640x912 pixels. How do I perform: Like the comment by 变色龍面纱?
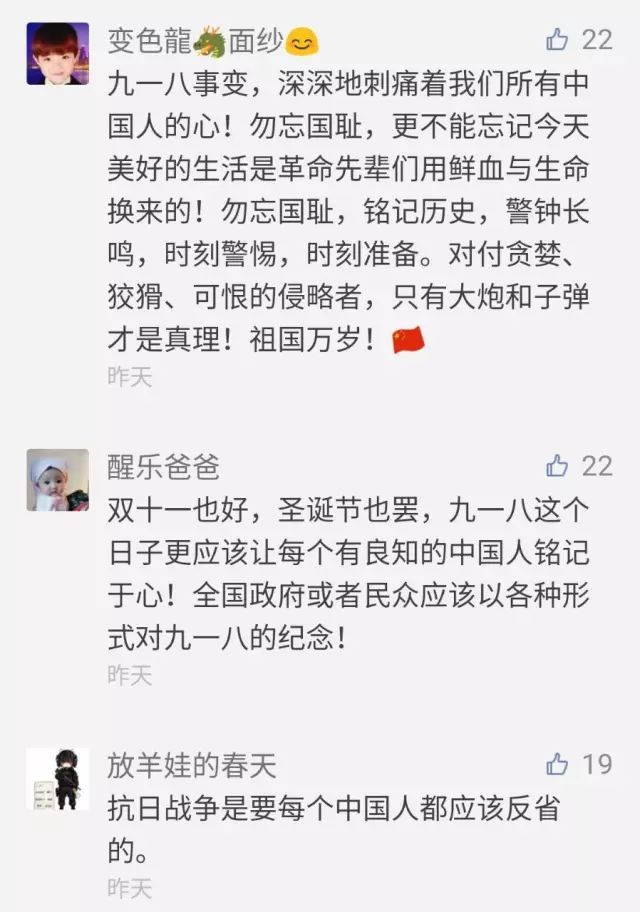click(x=558, y=40)
